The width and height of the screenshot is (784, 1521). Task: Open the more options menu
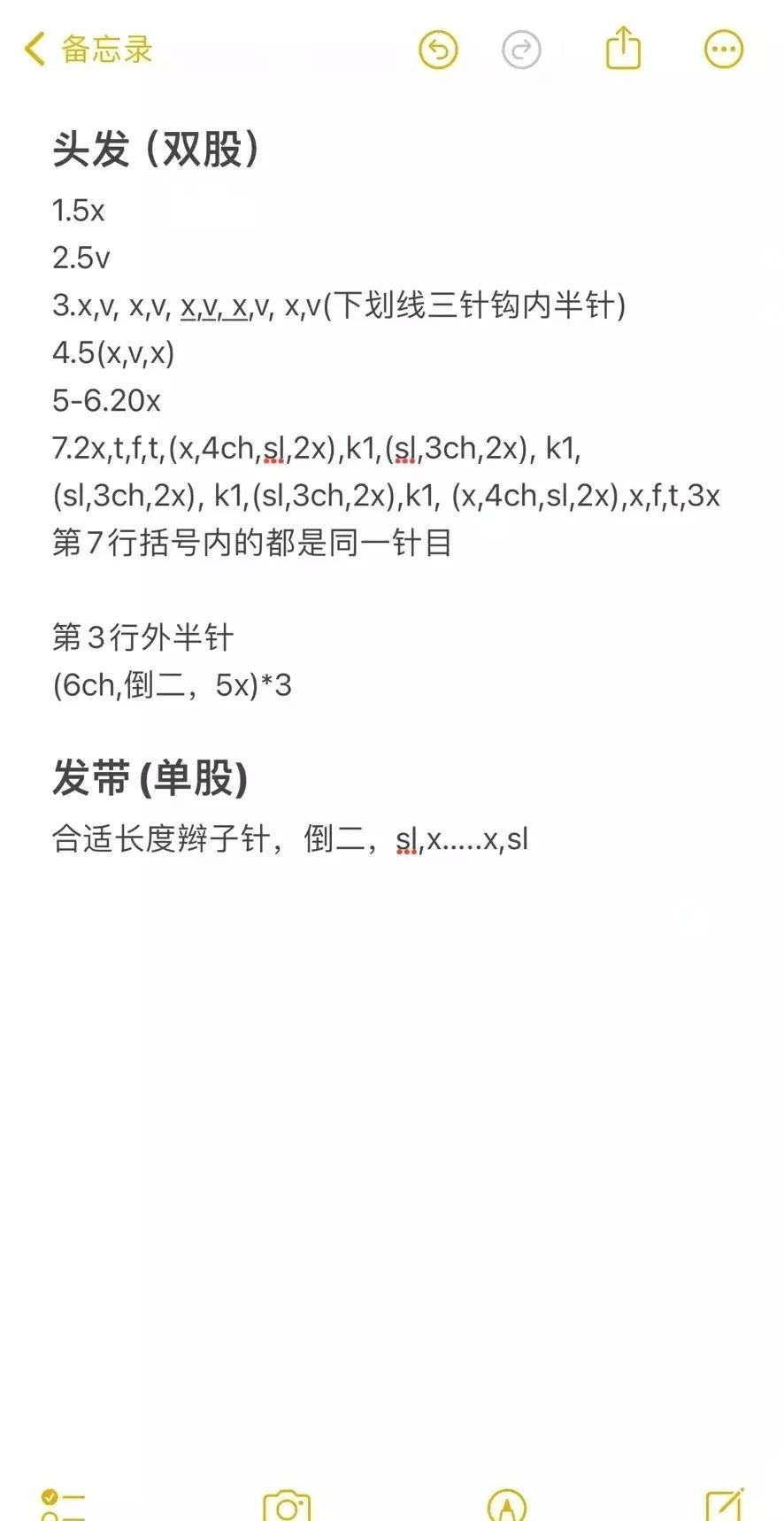723,50
